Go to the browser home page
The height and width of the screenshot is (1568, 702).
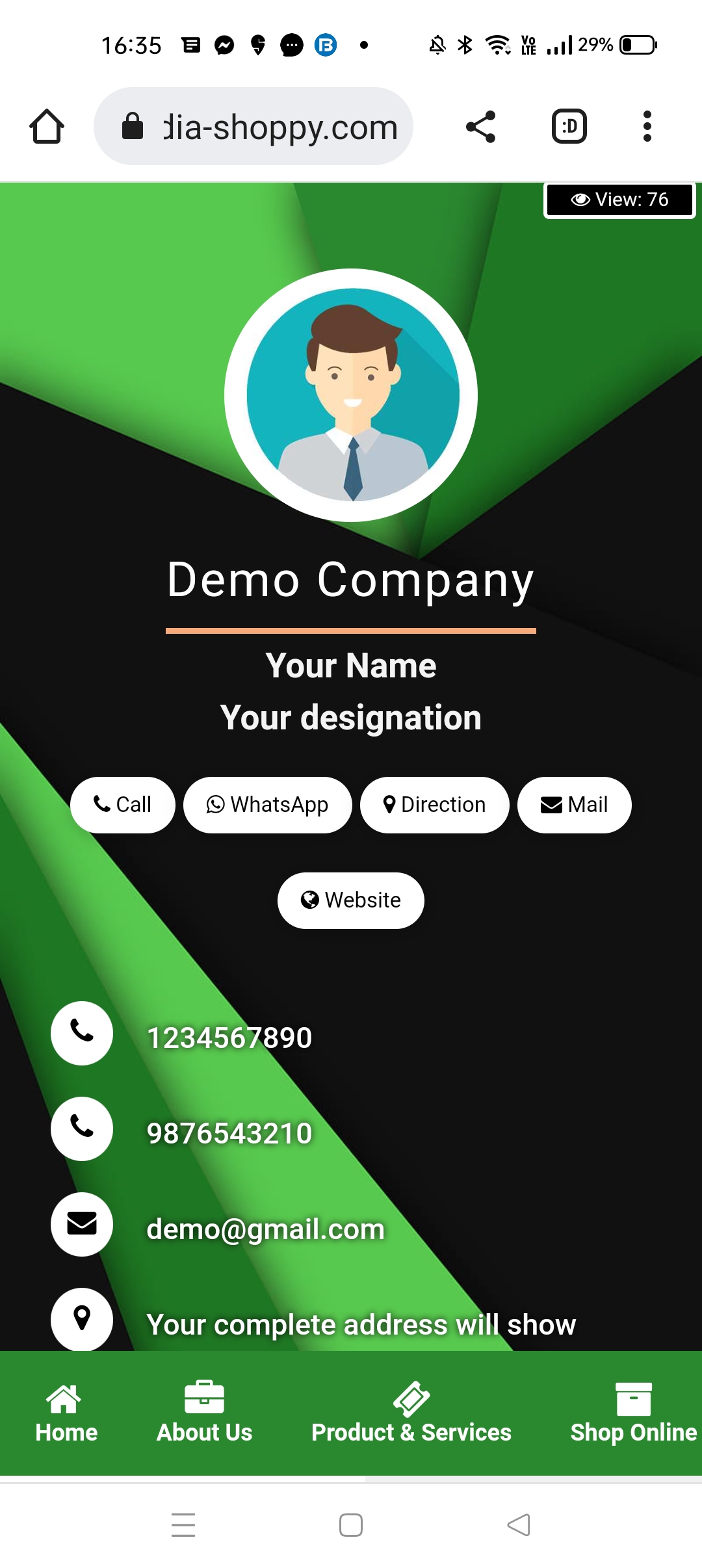(47, 126)
